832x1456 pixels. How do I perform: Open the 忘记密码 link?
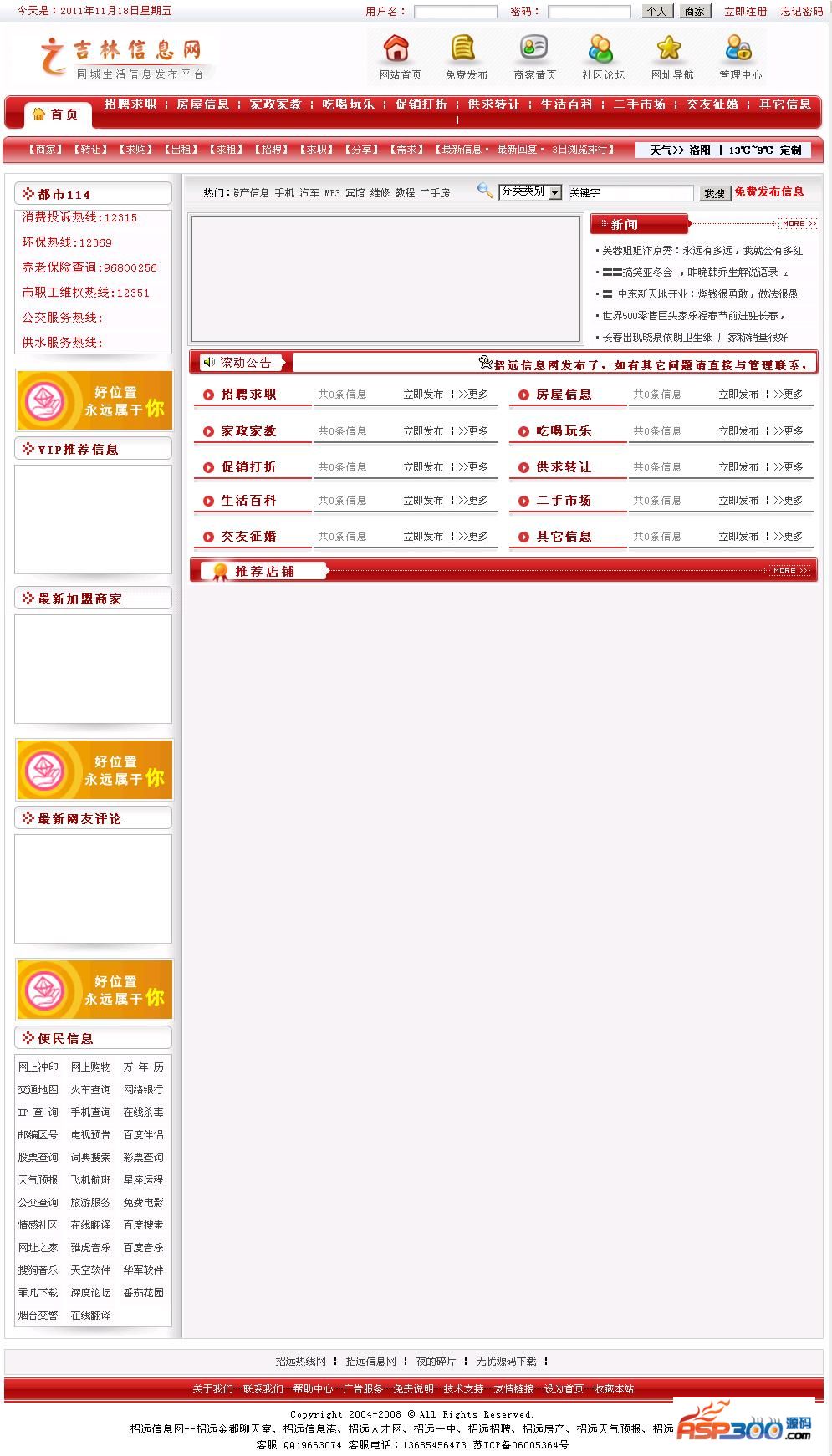801,12
